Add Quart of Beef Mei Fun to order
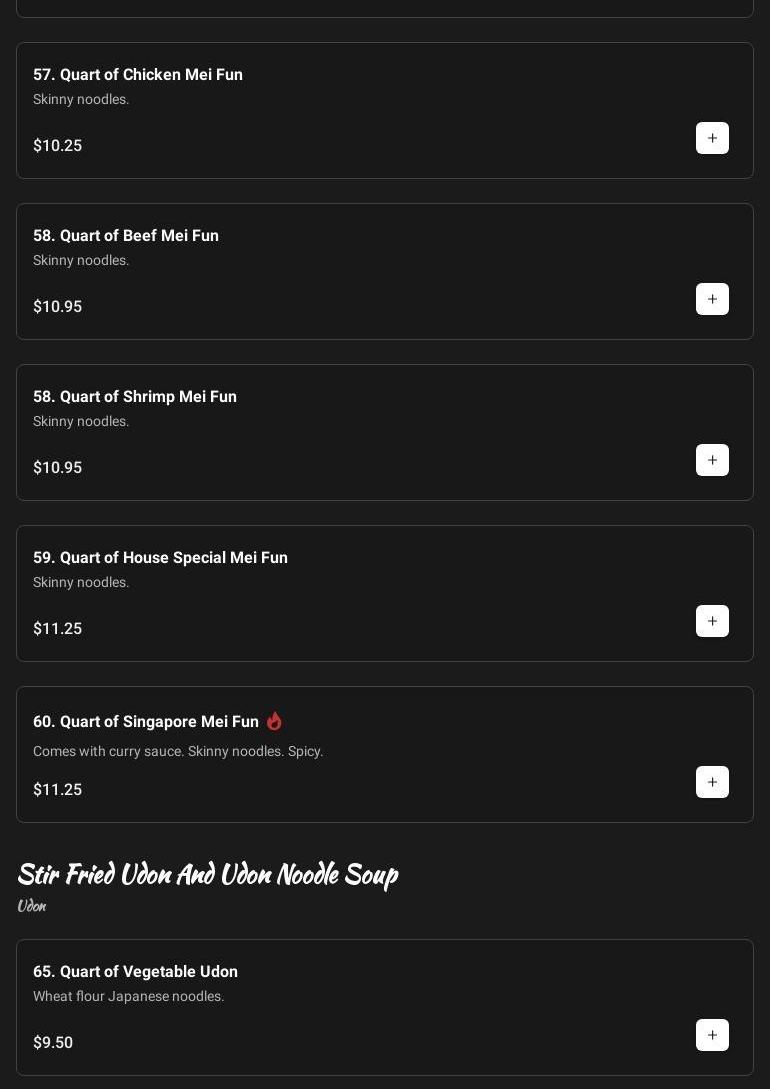The width and height of the screenshot is (770, 1089). click(x=712, y=299)
